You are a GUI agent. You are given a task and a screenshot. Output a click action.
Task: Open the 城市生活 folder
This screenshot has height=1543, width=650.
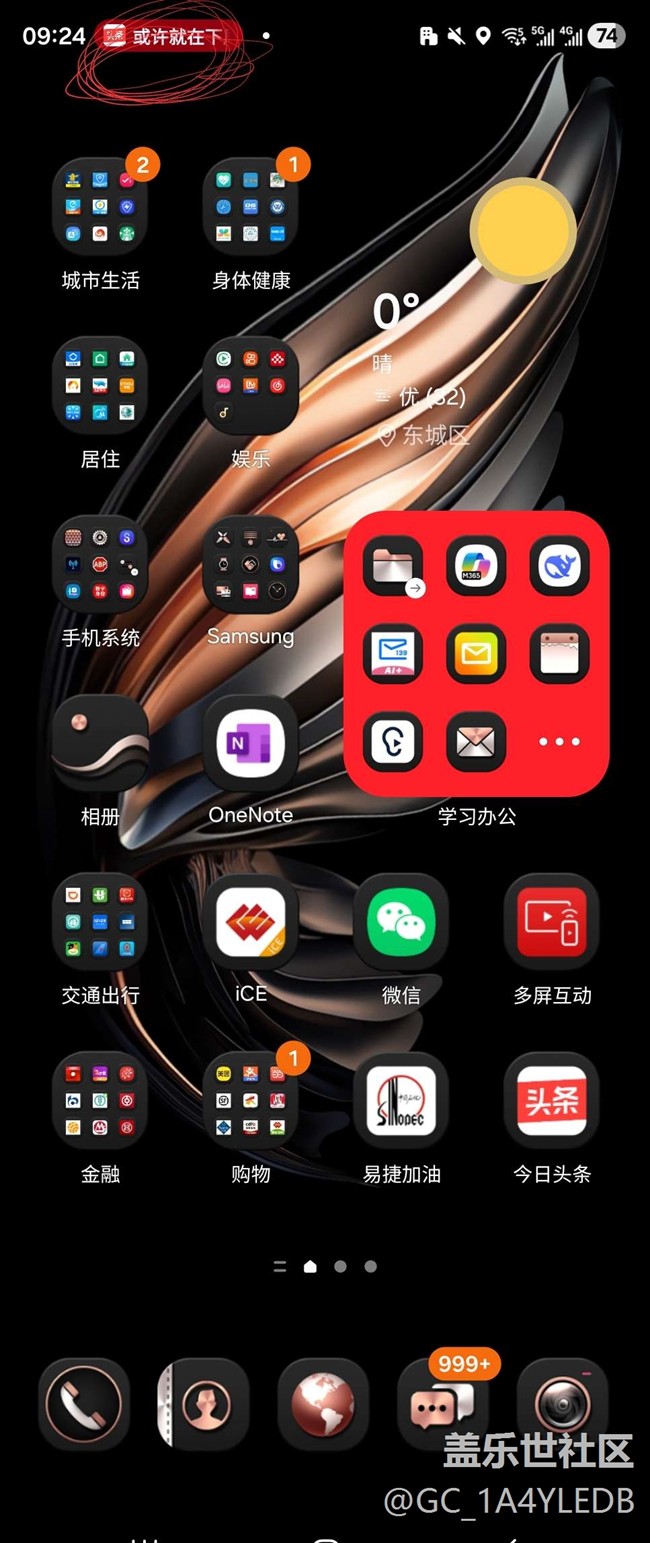coord(100,207)
